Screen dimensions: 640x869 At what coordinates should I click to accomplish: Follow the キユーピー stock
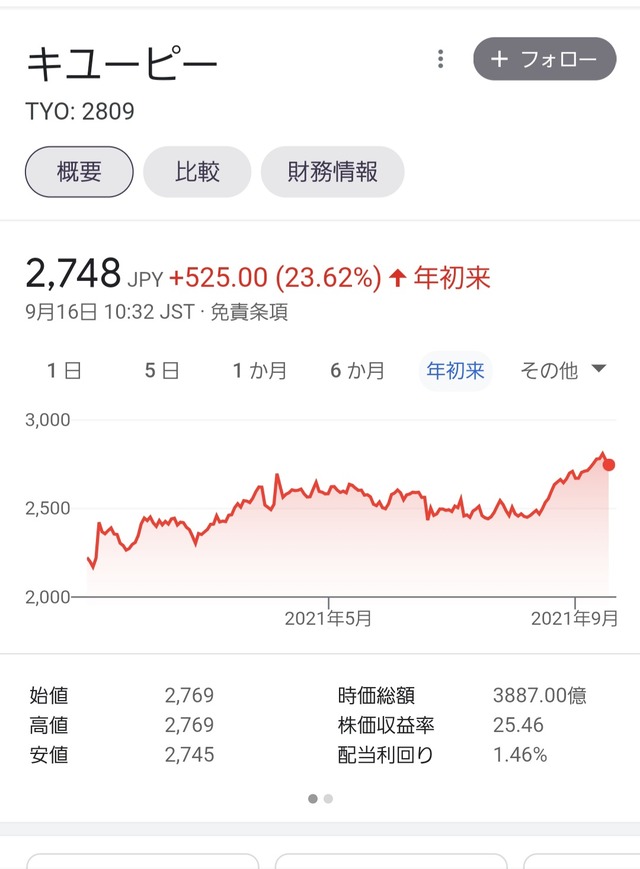pyautogui.click(x=544, y=59)
